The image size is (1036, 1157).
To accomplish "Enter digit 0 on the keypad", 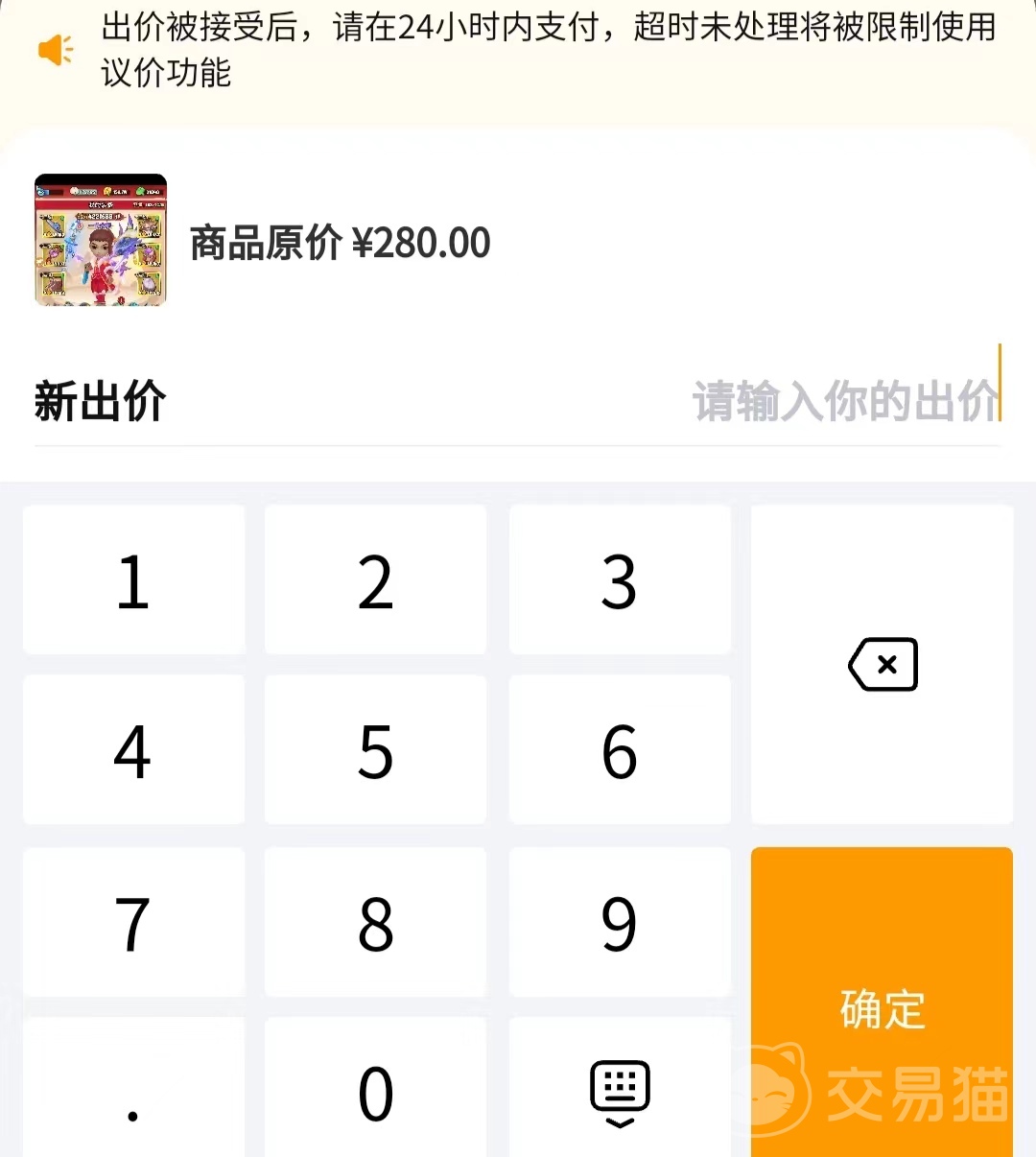I will click(375, 1092).
